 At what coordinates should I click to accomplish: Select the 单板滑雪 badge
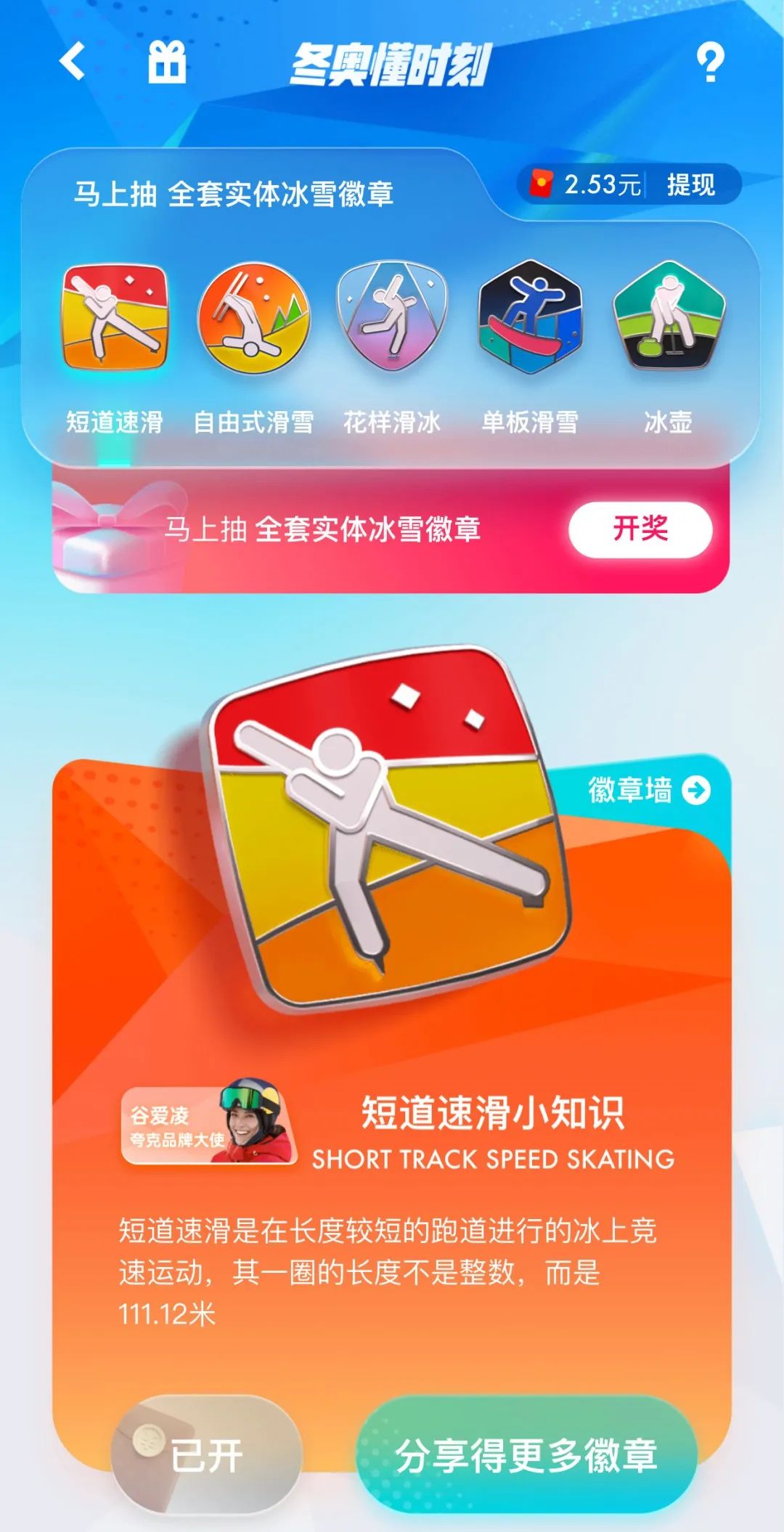pyautogui.click(x=530, y=318)
